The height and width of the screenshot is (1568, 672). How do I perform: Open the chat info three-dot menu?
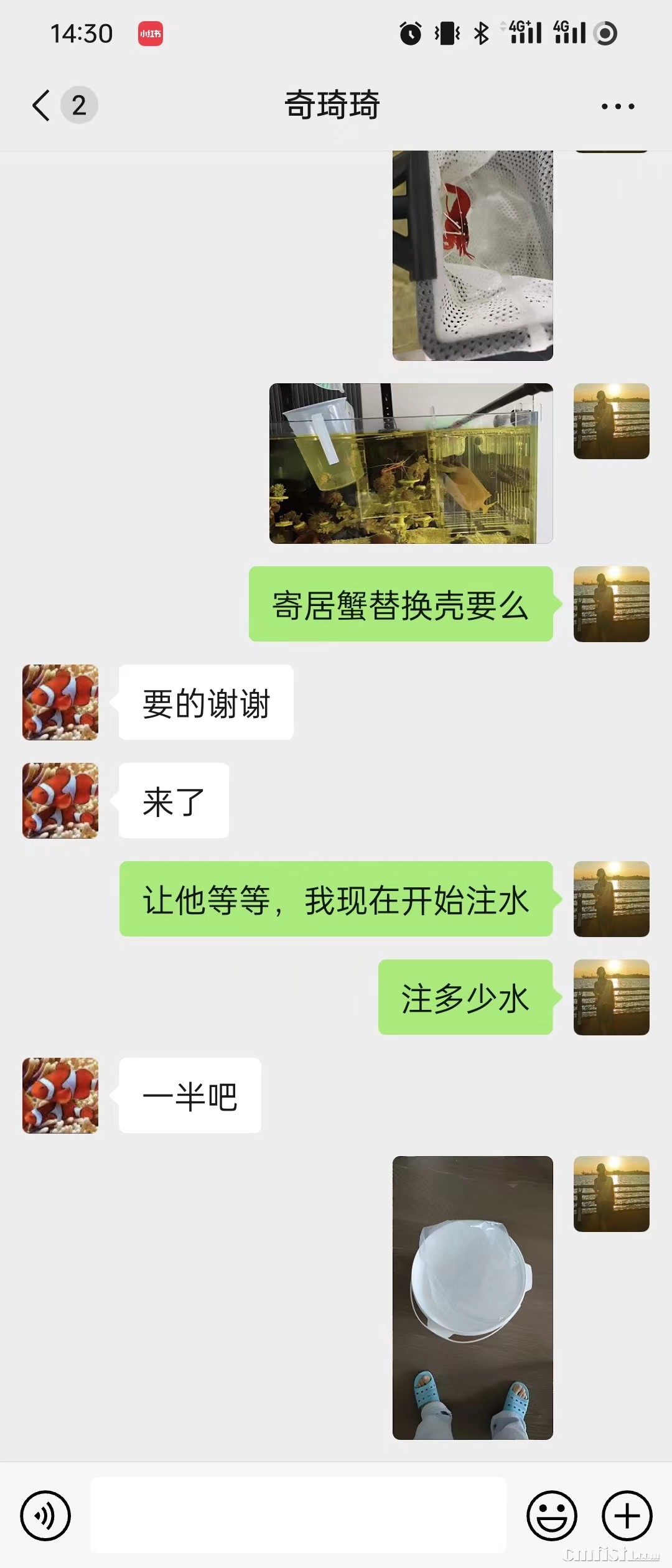(x=617, y=106)
